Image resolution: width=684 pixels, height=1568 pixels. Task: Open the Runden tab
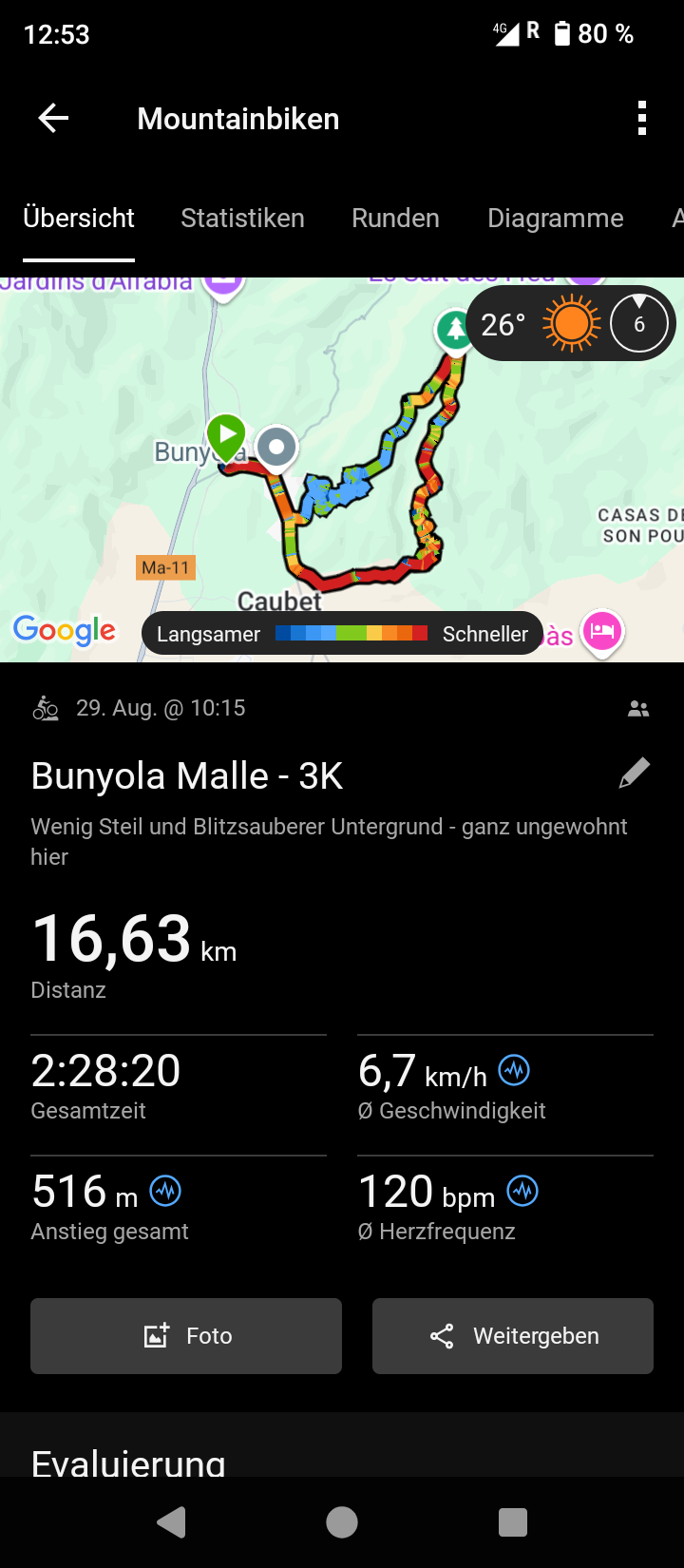click(x=395, y=219)
